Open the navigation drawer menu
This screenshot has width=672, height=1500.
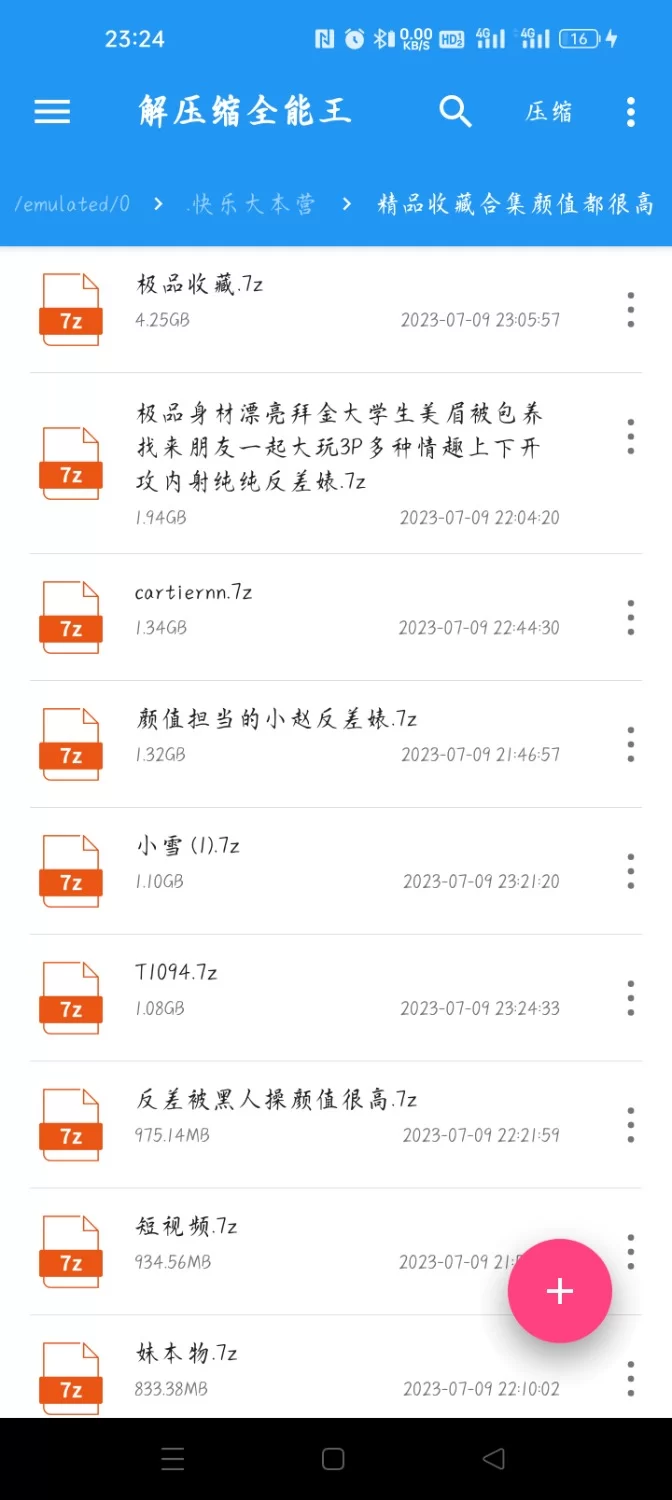[x=52, y=111]
